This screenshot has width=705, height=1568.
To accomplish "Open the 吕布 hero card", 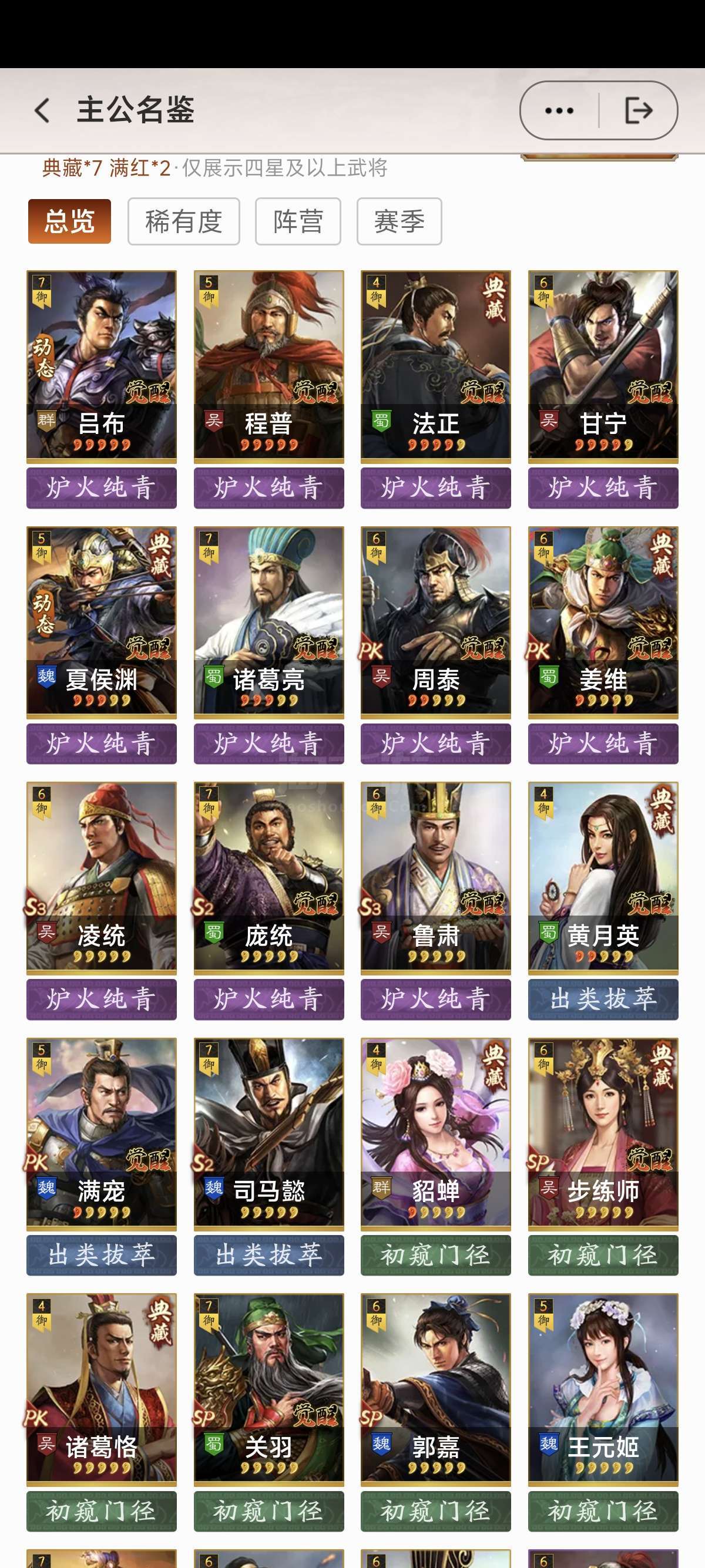I will [102, 365].
